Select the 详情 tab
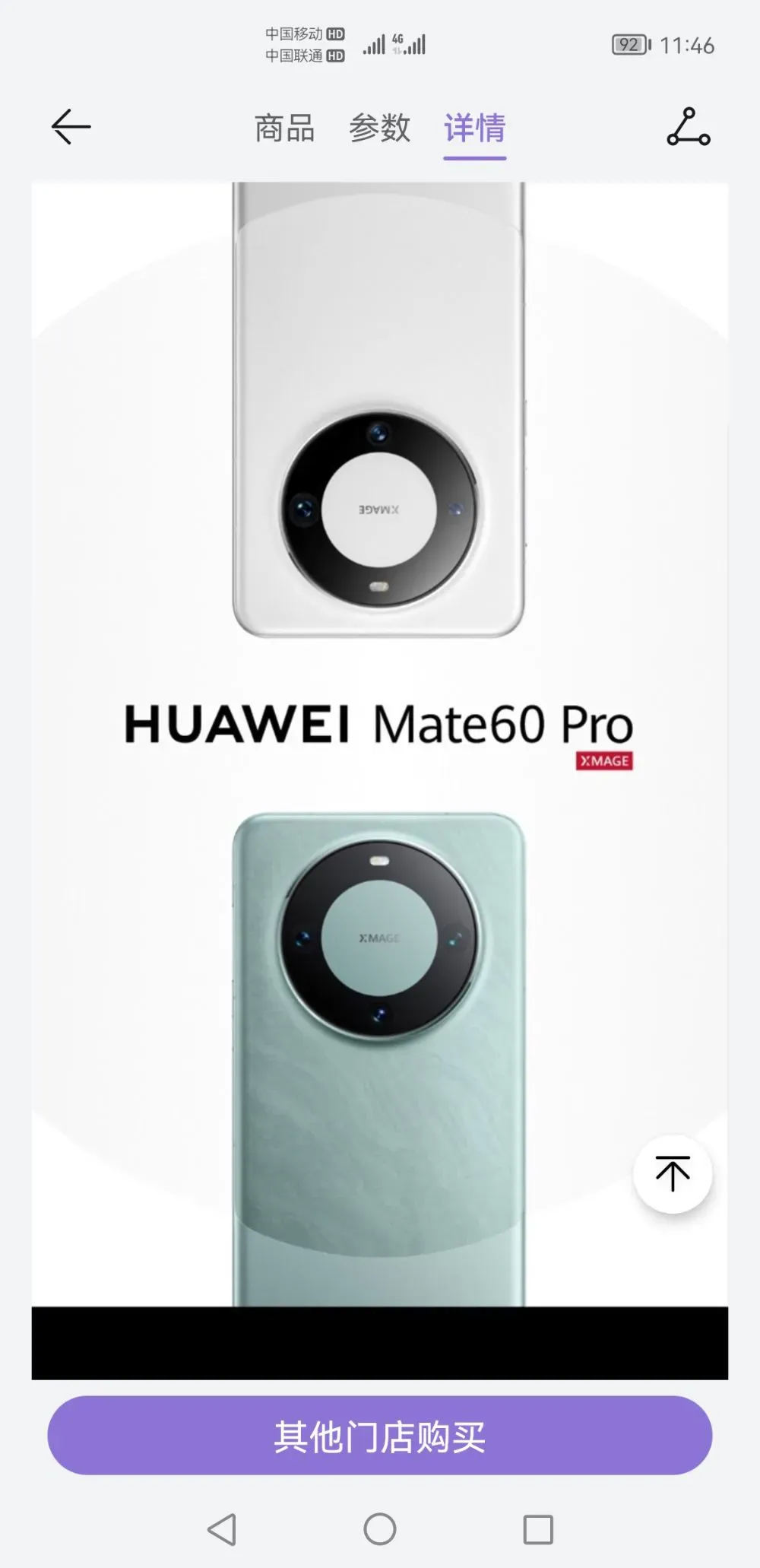This screenshot has height=1568, width=760. click(475, 128)
